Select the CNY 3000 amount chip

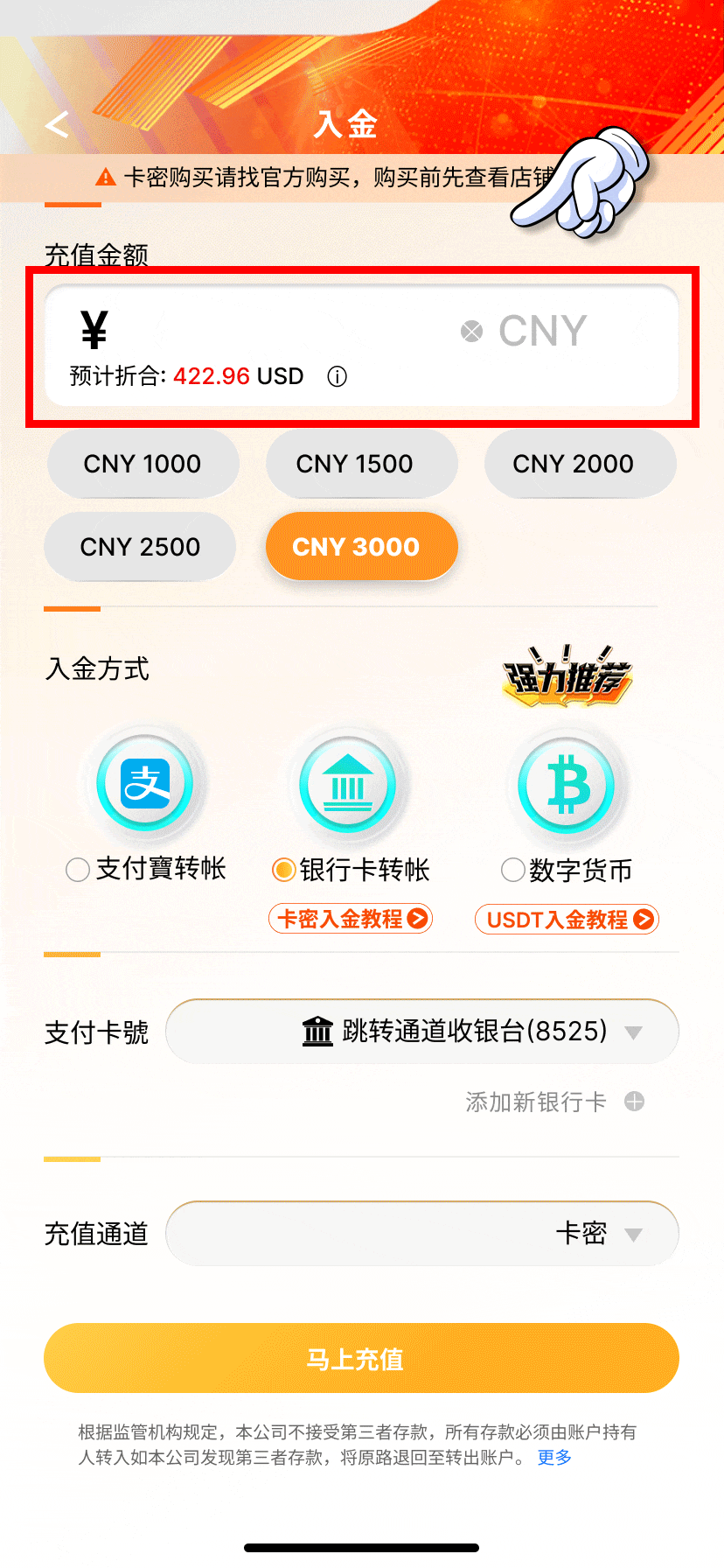(361, 546)
